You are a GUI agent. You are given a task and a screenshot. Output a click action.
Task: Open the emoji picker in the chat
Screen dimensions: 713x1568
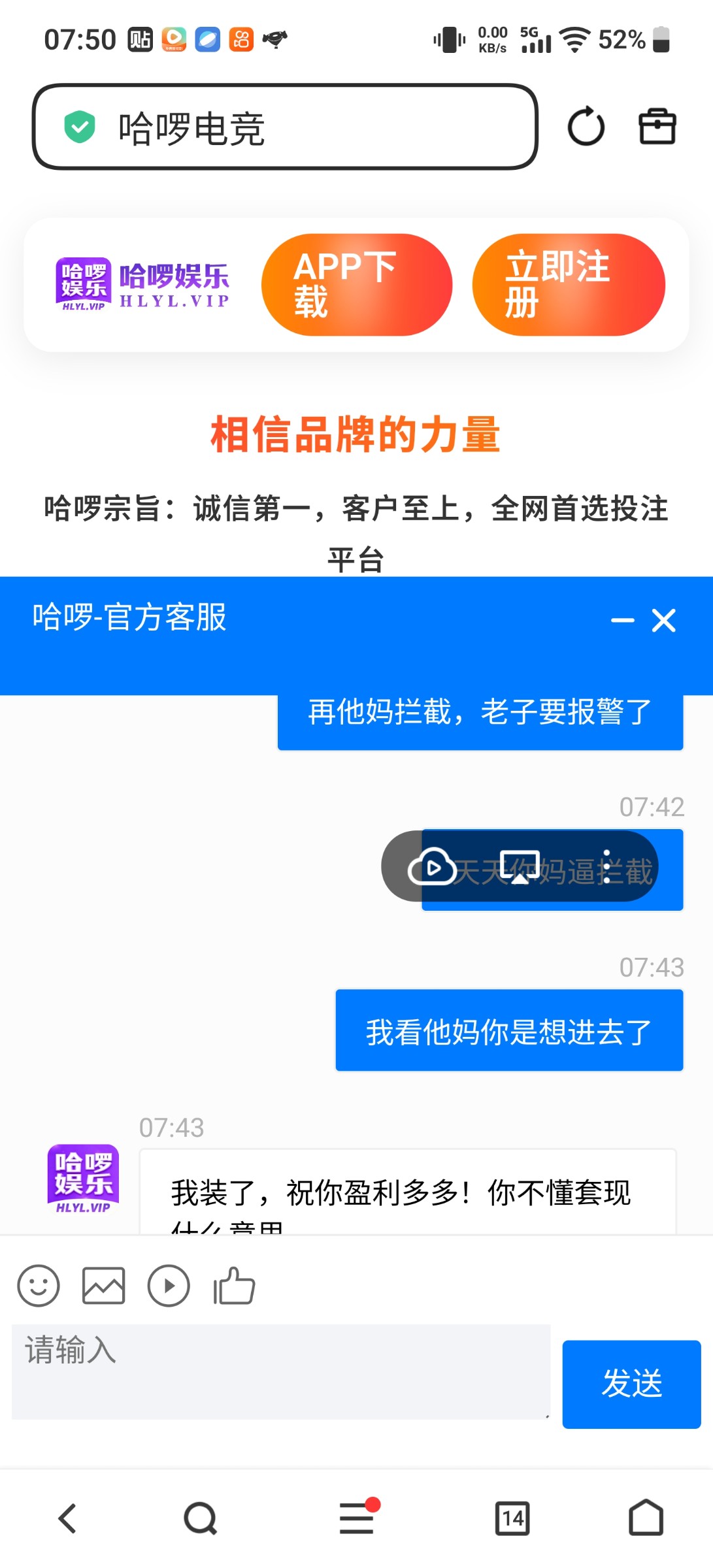39,1285
